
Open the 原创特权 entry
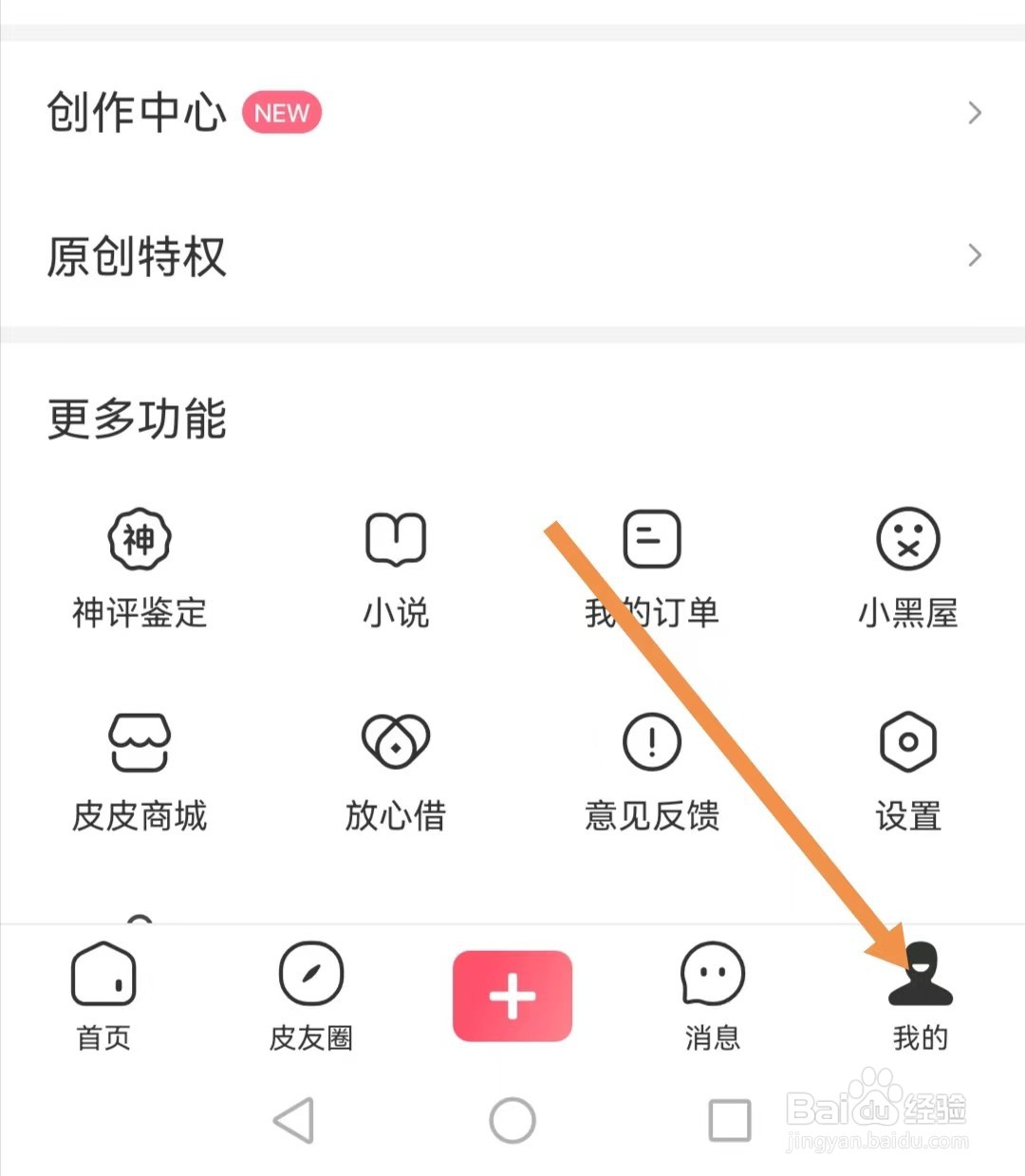click(x=137, y=256)
